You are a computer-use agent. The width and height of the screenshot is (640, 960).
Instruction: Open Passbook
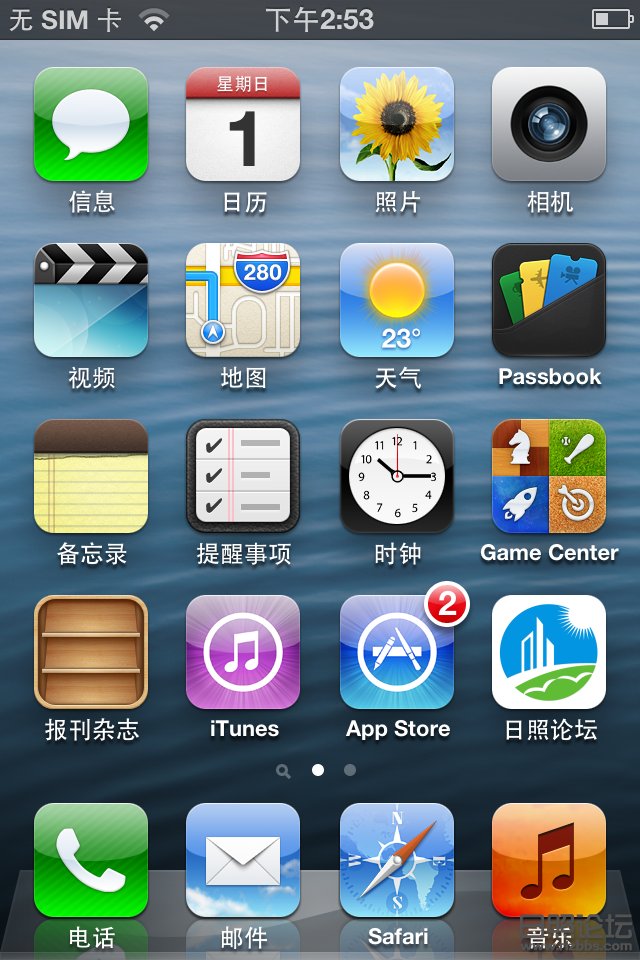(x=549, y=301)
